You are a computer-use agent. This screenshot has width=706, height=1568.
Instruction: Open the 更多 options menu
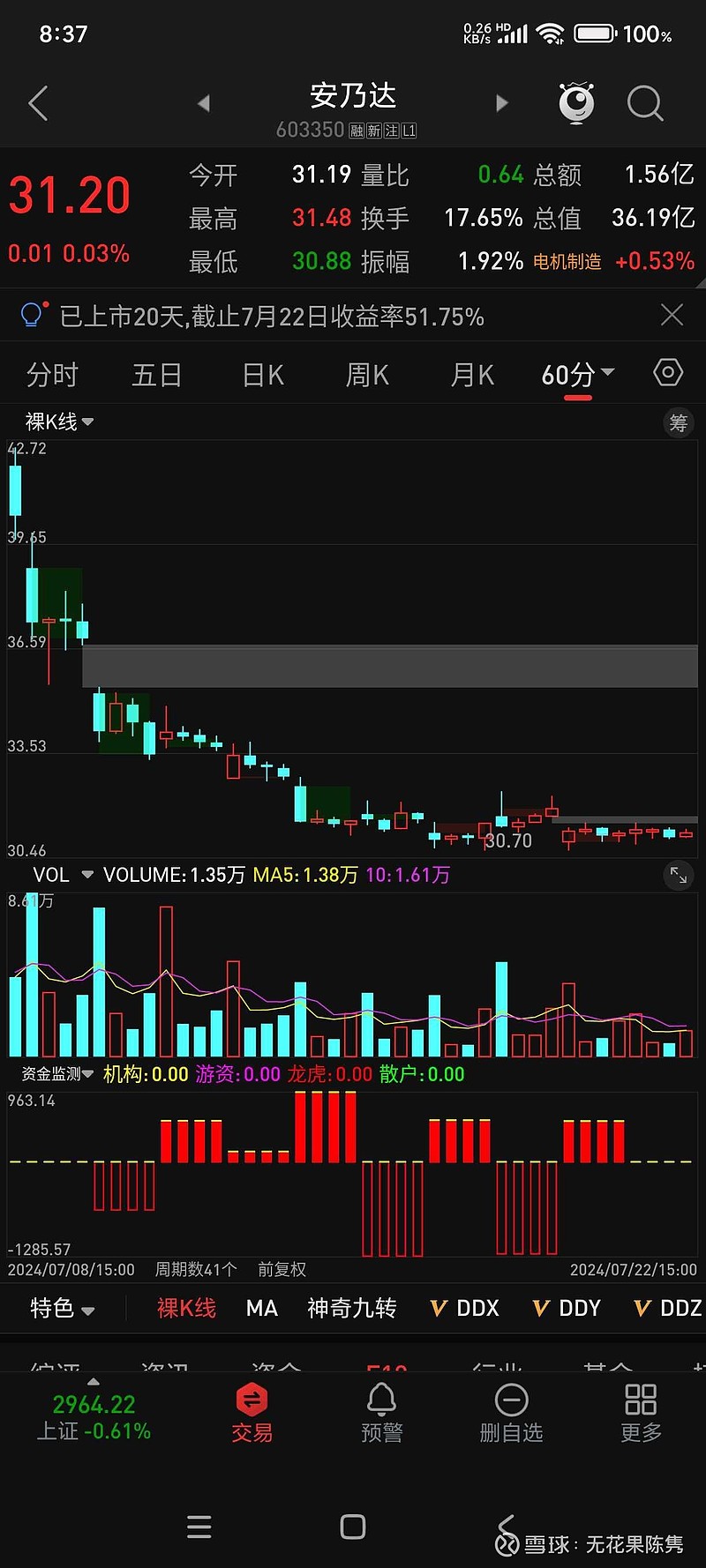(641, 1414)
